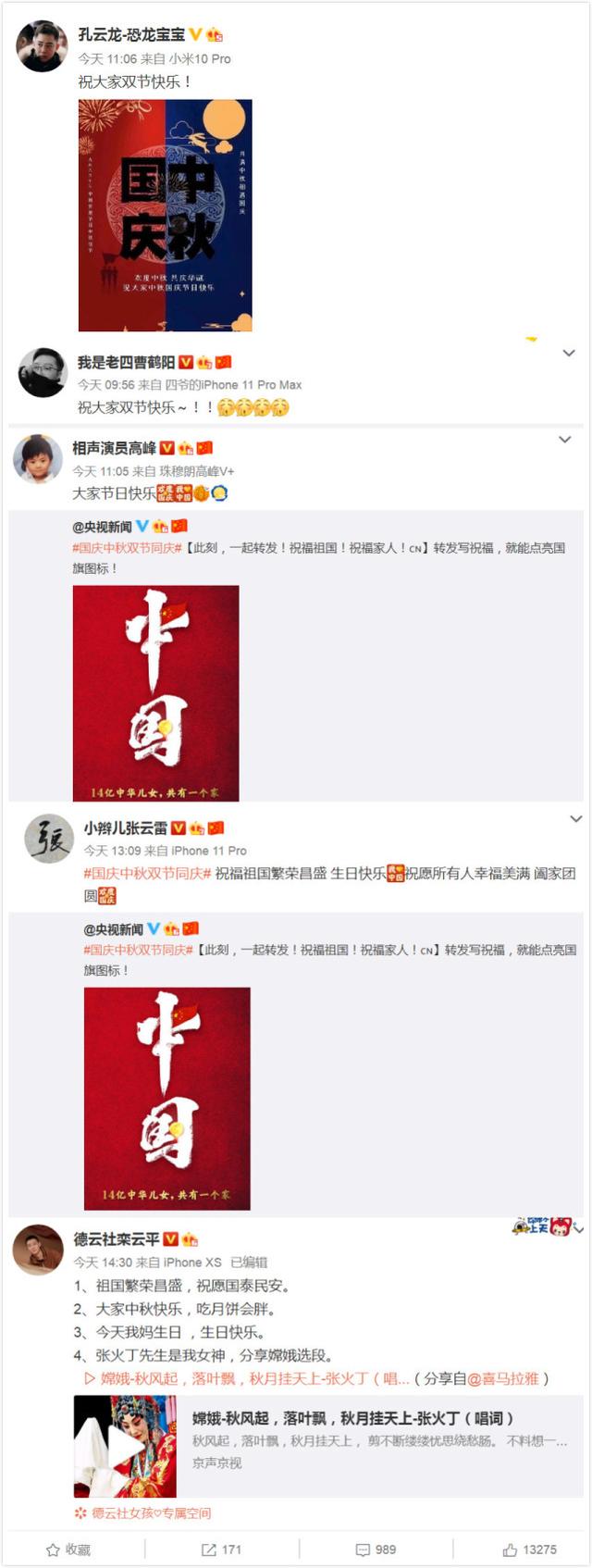Image resolution: width=592 pixels, height=1568 pixels.
Task: Open 孔云龙-恐龙宝宝's profile avatar
Action: tap(41, 45)
